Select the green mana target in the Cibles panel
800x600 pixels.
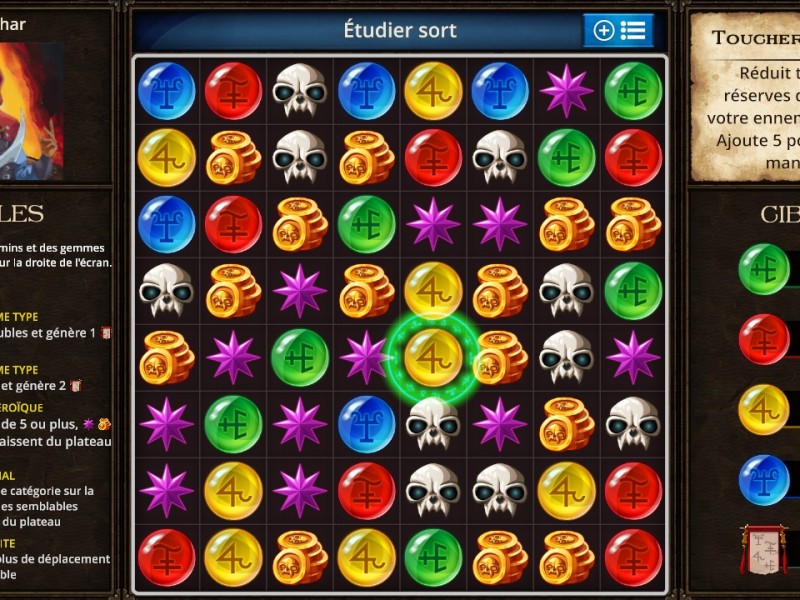[x=765, y=269]
